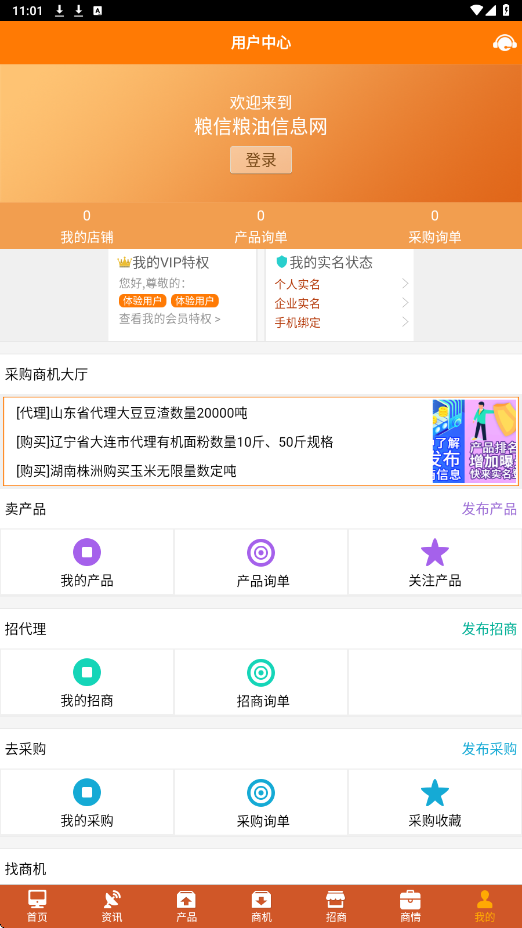Switch to the 资讯 news tab

click(112, 906)
